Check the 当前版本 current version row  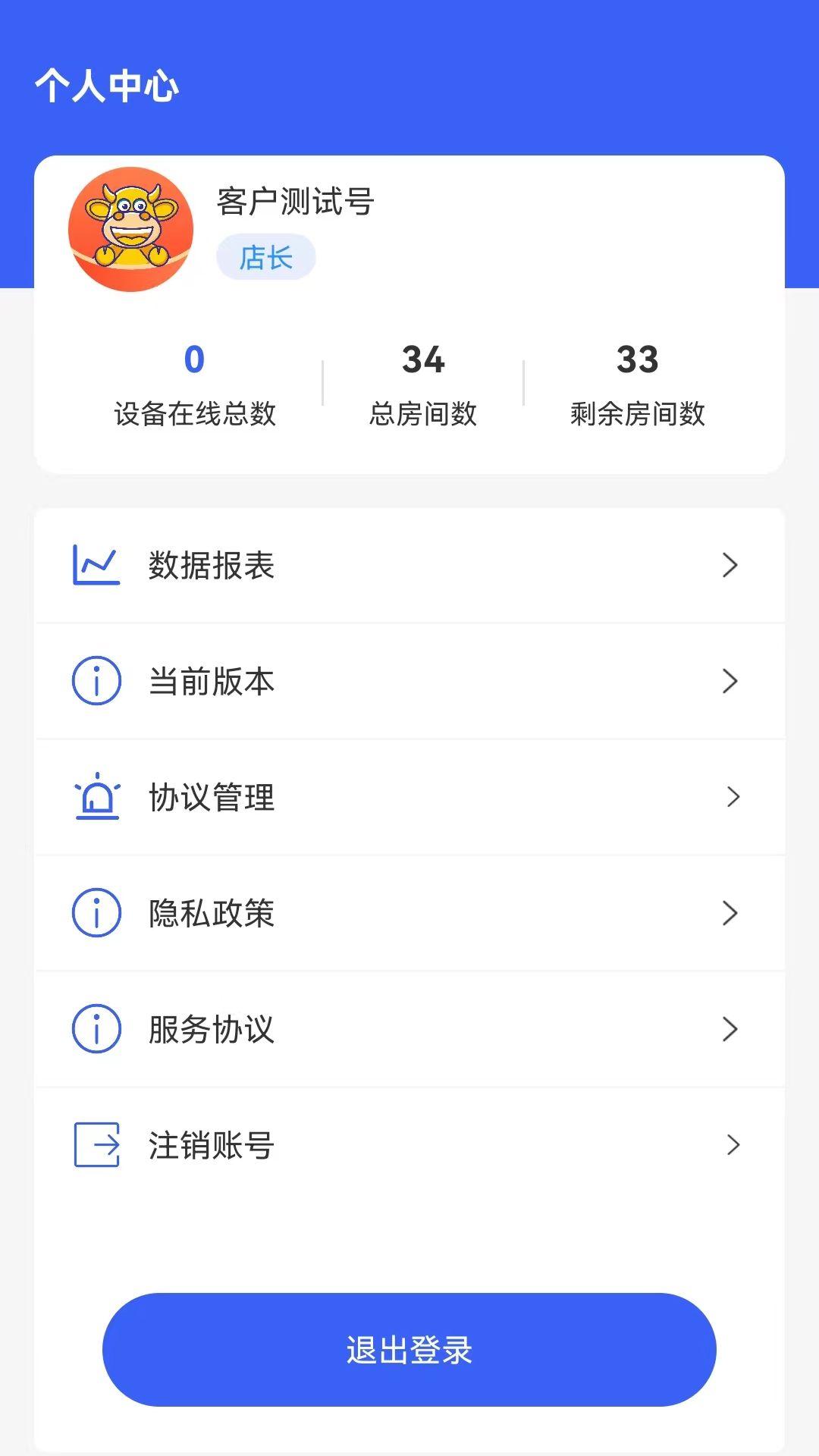[409, 681]
